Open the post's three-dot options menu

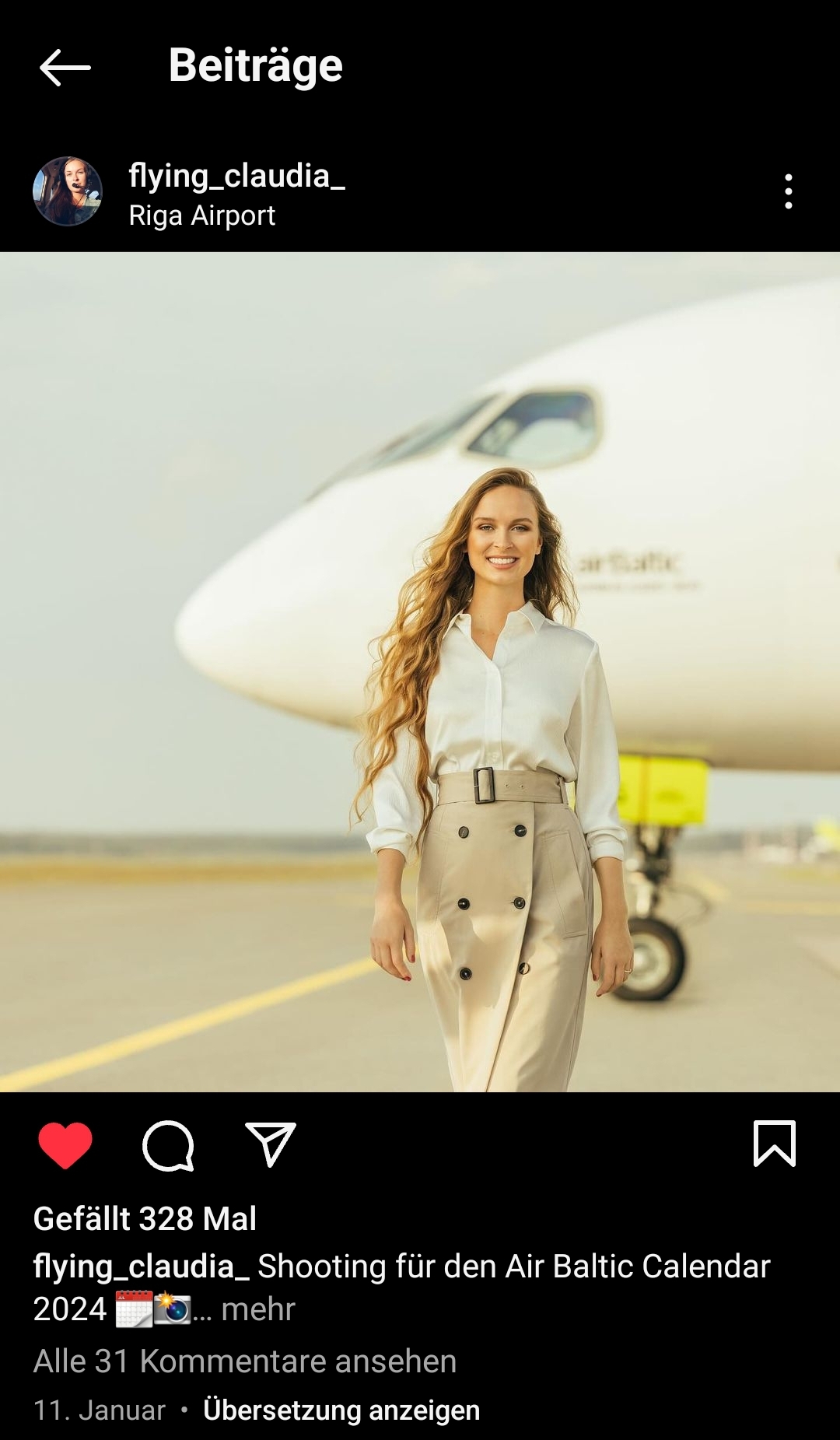pyautogui.click(x=788, y=191)
